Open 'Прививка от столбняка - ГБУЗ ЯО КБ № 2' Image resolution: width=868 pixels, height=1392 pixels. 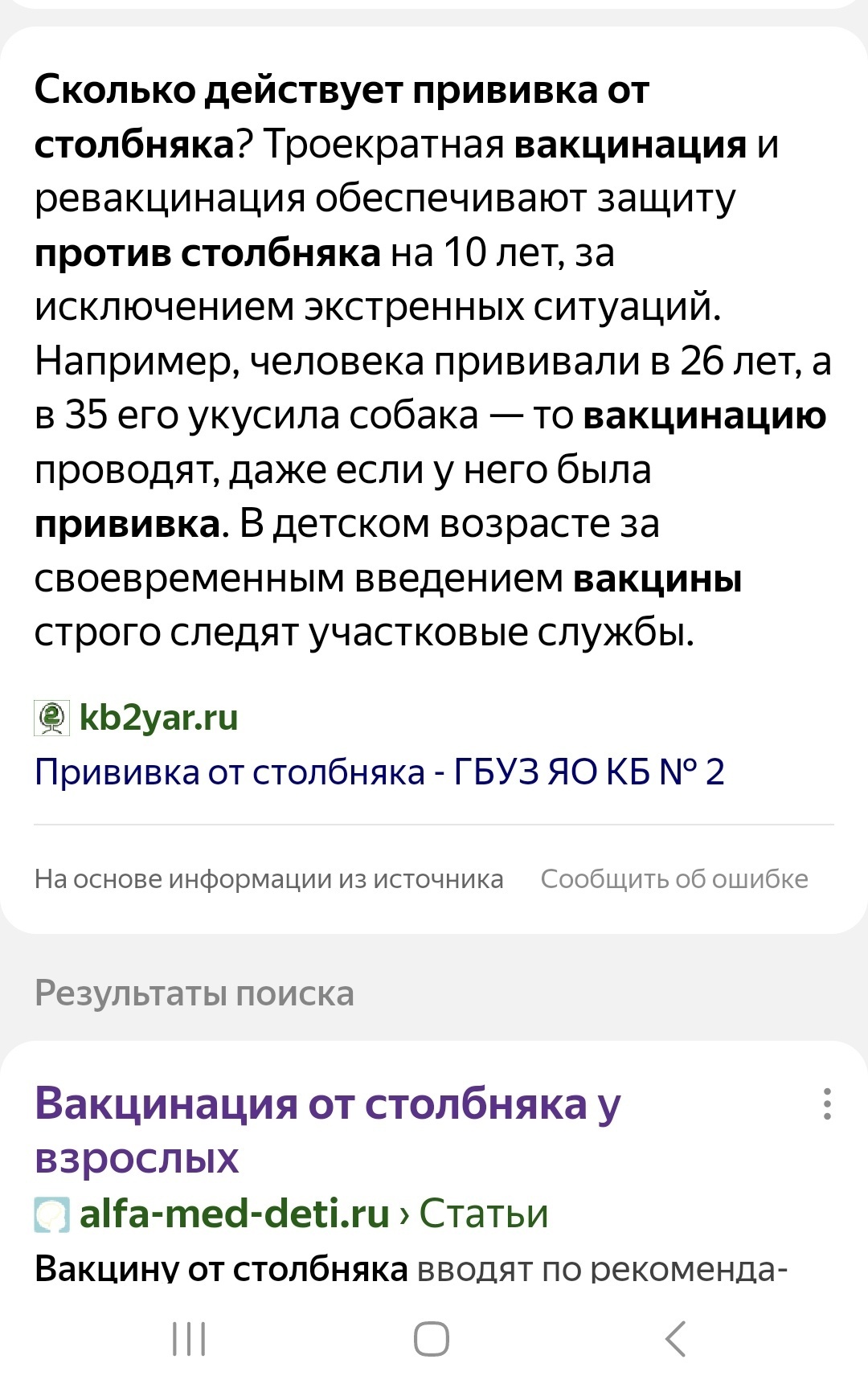[379, 772]
